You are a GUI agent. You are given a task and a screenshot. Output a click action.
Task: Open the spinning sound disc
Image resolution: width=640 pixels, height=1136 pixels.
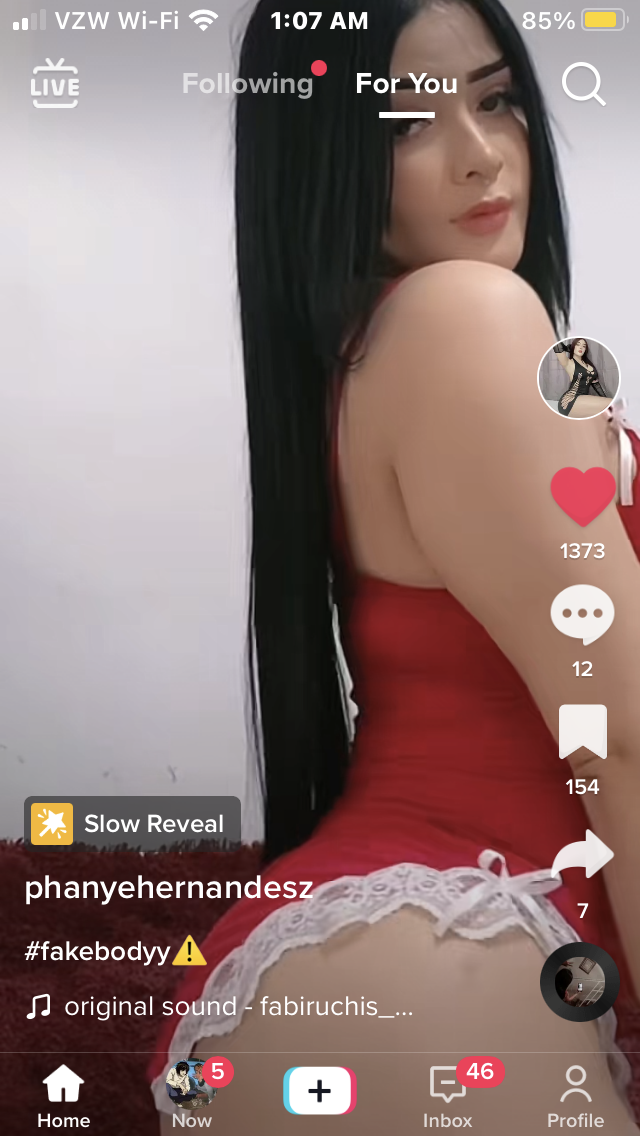[x=580, y=982]
